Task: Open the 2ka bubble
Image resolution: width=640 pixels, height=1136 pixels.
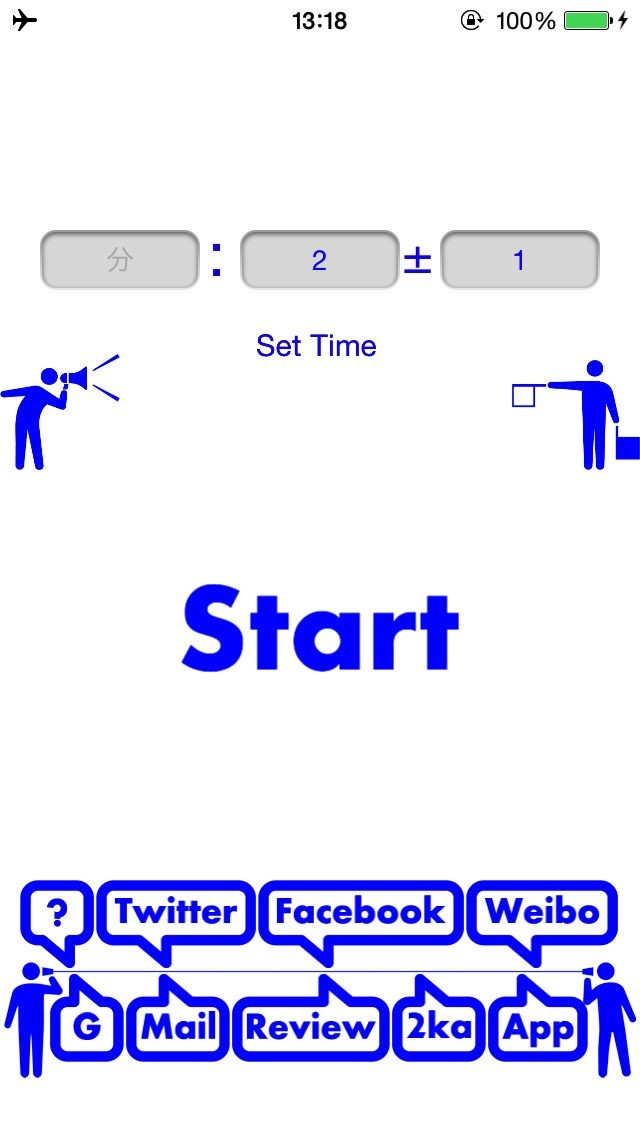Action: pos(438,1027)
